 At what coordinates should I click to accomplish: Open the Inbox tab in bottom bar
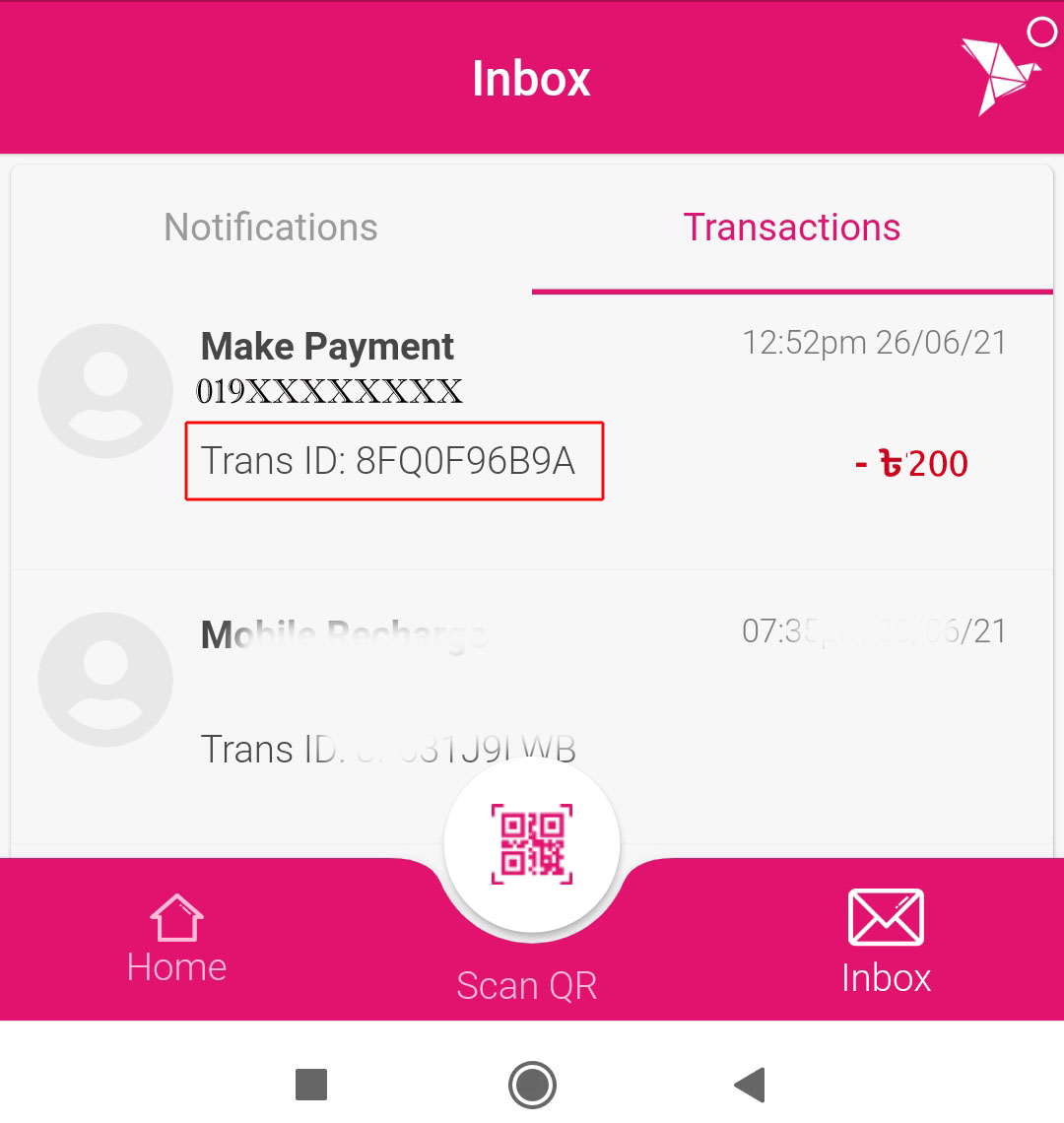pos(886,941)
